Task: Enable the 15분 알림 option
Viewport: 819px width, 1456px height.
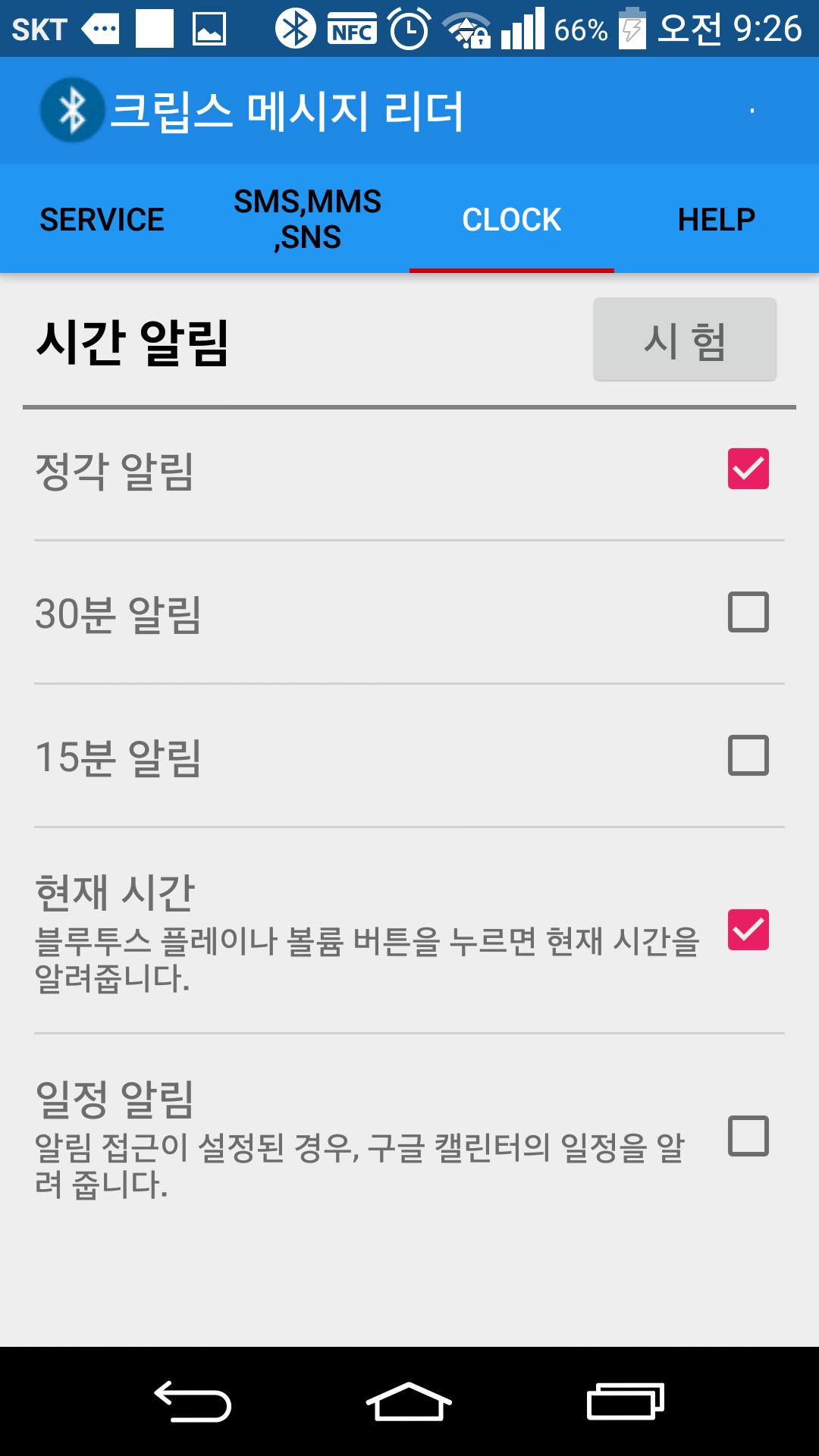Action: pyautogui.click(x=749, y=755)
